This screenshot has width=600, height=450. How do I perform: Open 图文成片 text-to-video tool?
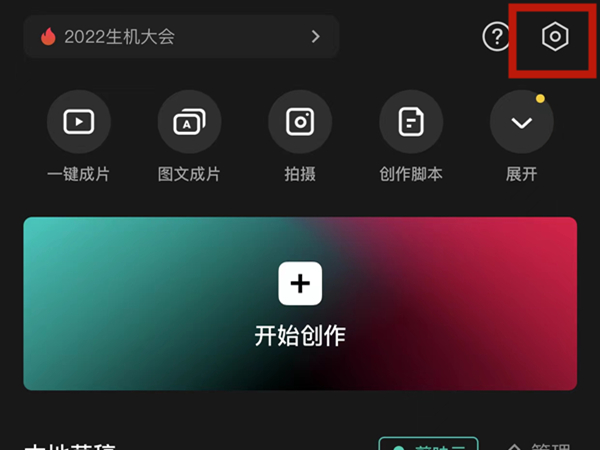click(189, 122)
